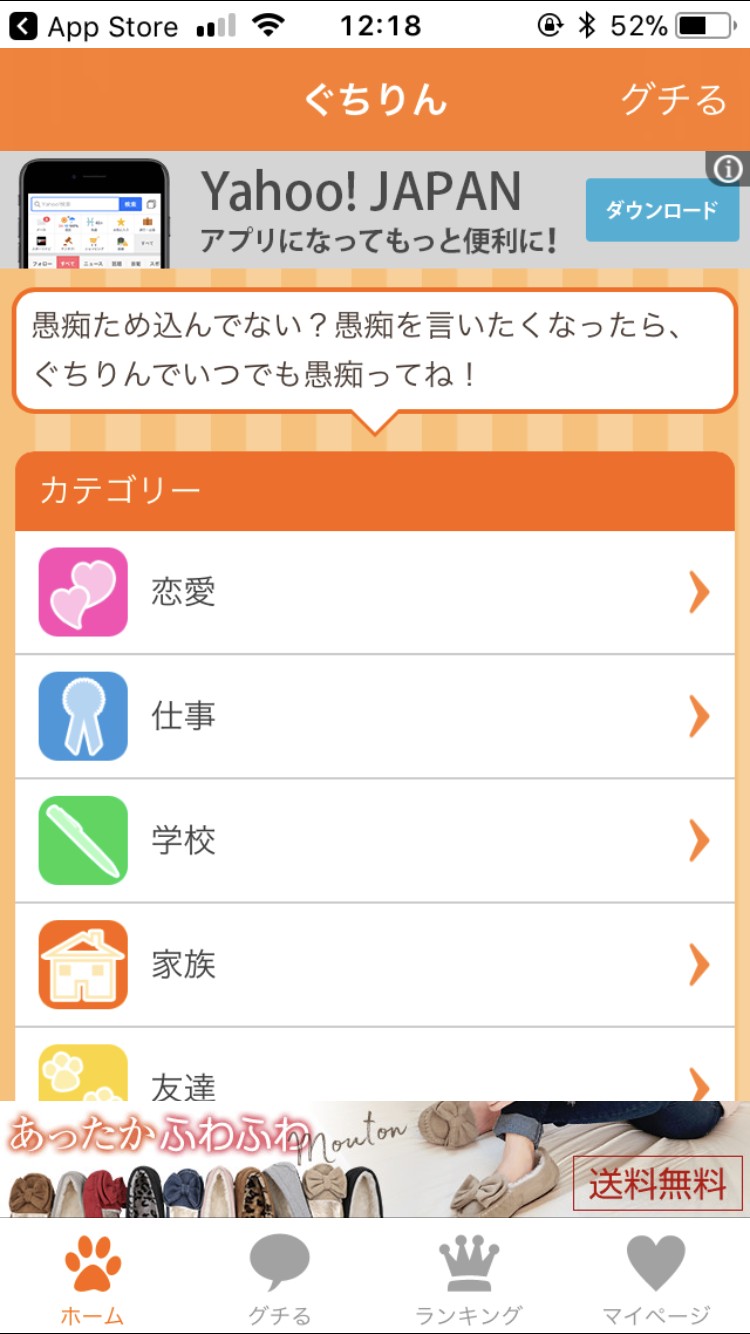Download the Yahoo! JAPAN app
The height and width of the screenshot is (1334, 750).
[x=661, y=210]
